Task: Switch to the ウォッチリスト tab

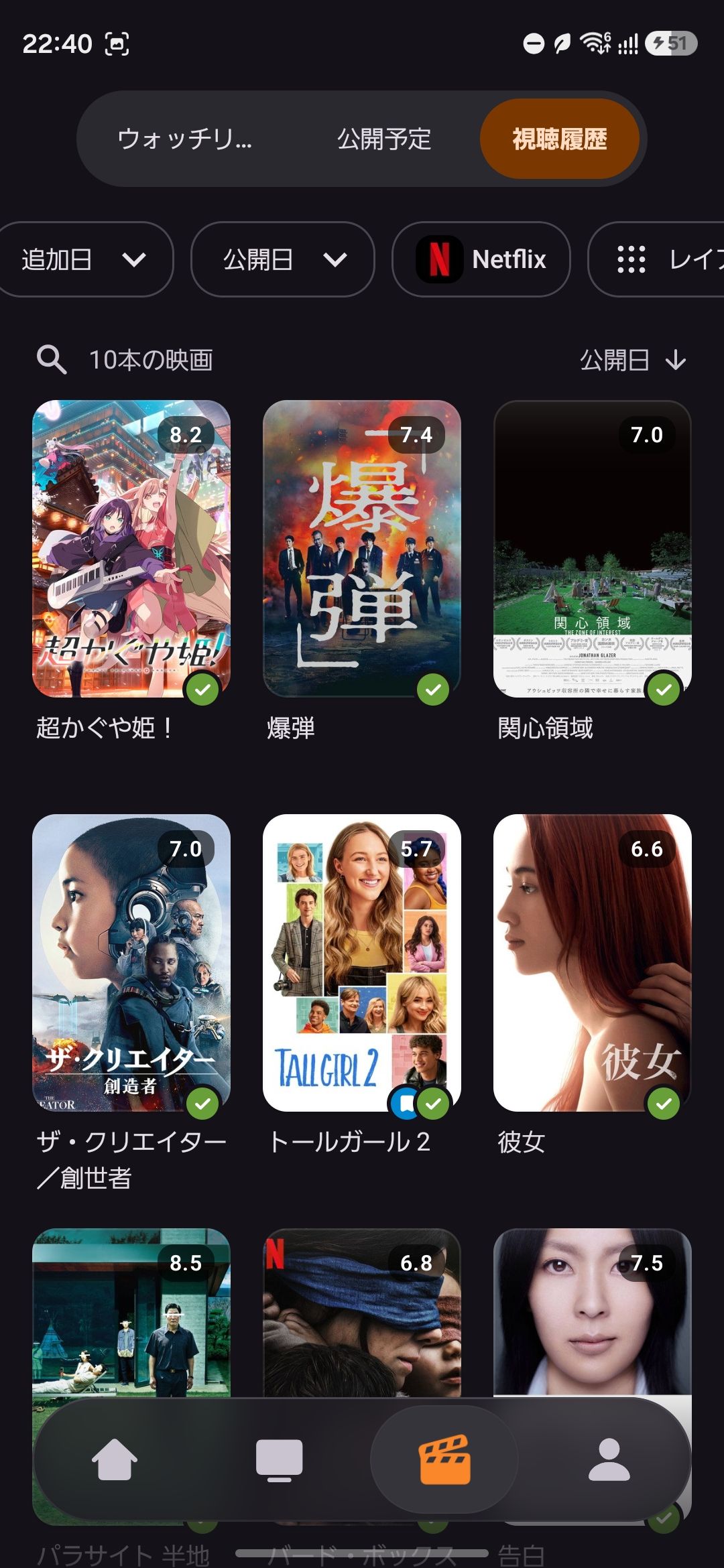Action: [185, 139]
